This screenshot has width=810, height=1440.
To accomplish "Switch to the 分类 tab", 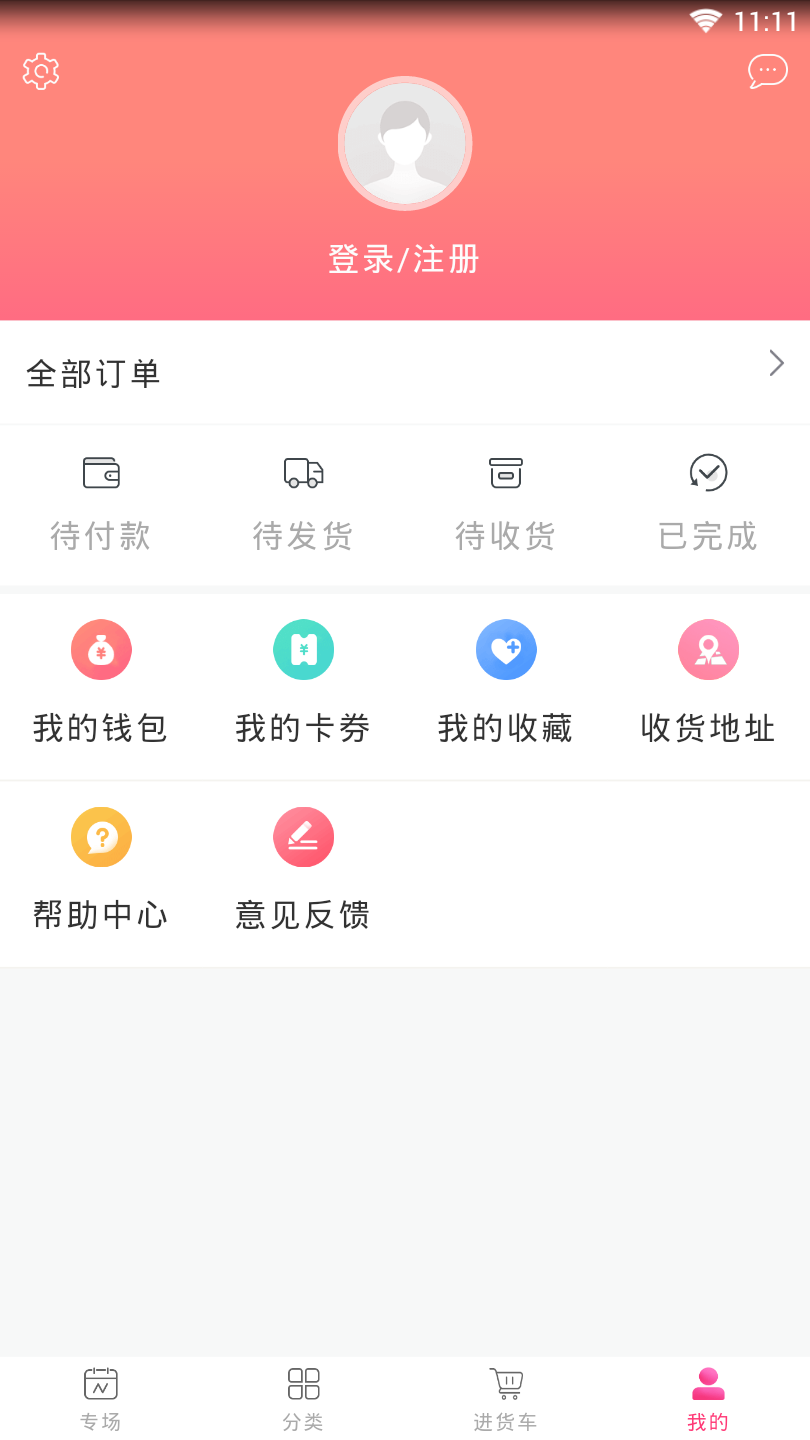I will coord(303,1399).
